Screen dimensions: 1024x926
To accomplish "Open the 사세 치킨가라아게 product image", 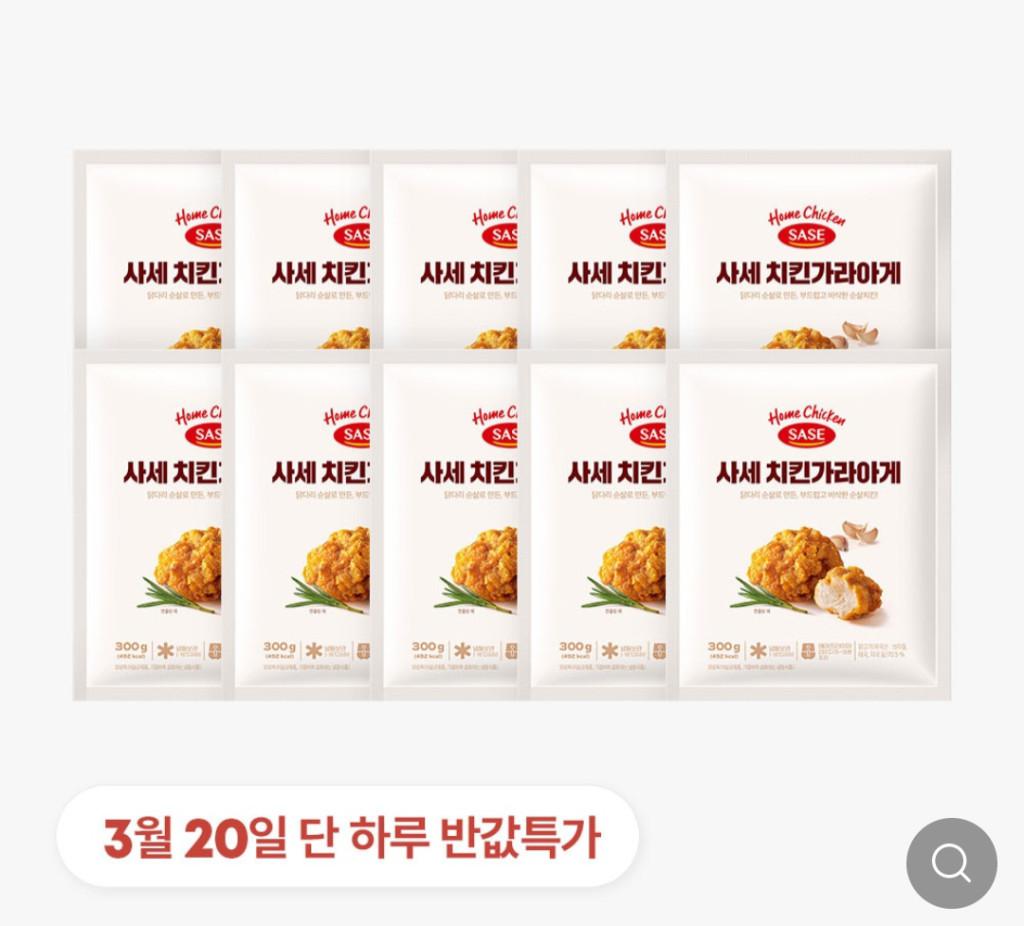I will click(x=511, y=425).
